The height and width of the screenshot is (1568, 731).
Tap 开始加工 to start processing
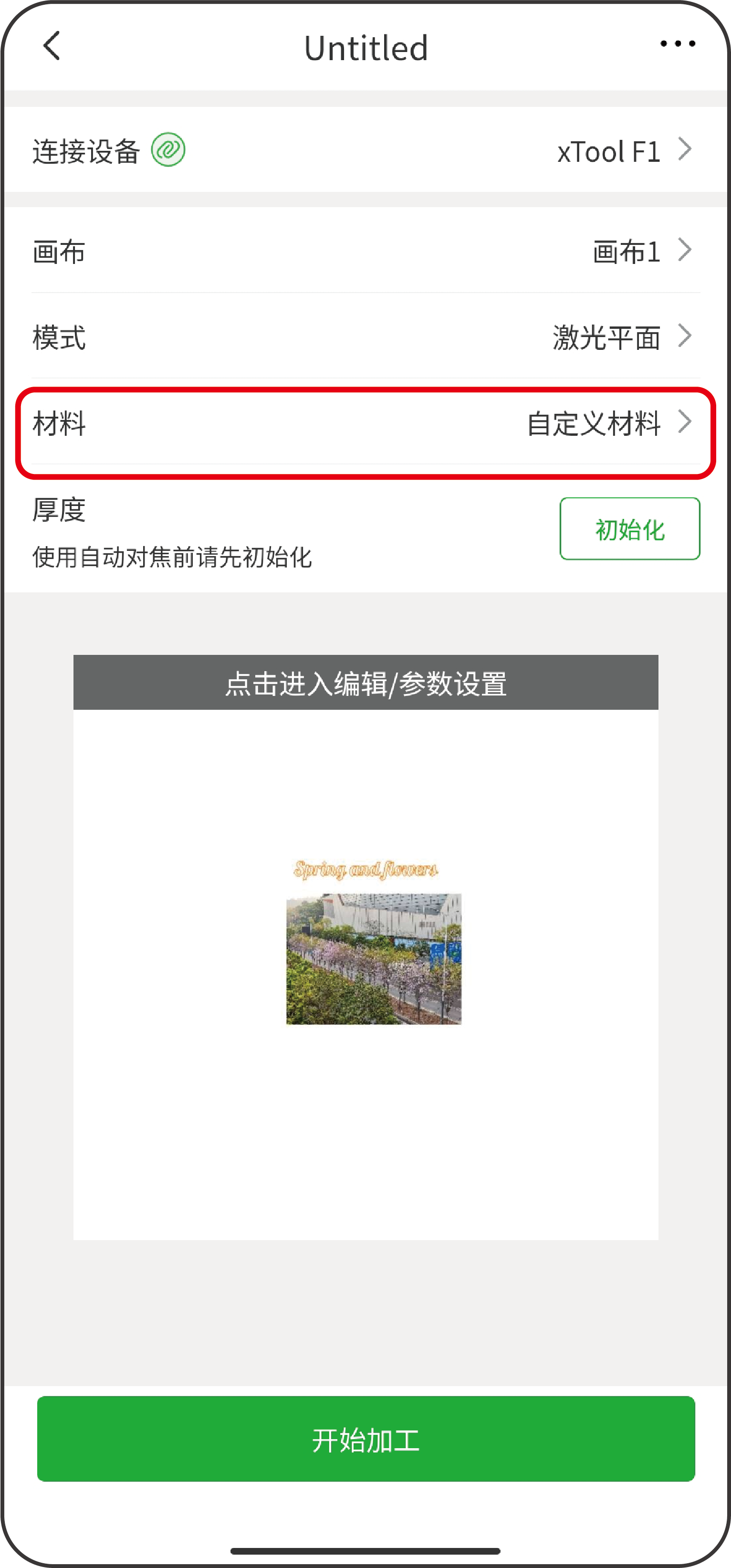coord(365,1439)
